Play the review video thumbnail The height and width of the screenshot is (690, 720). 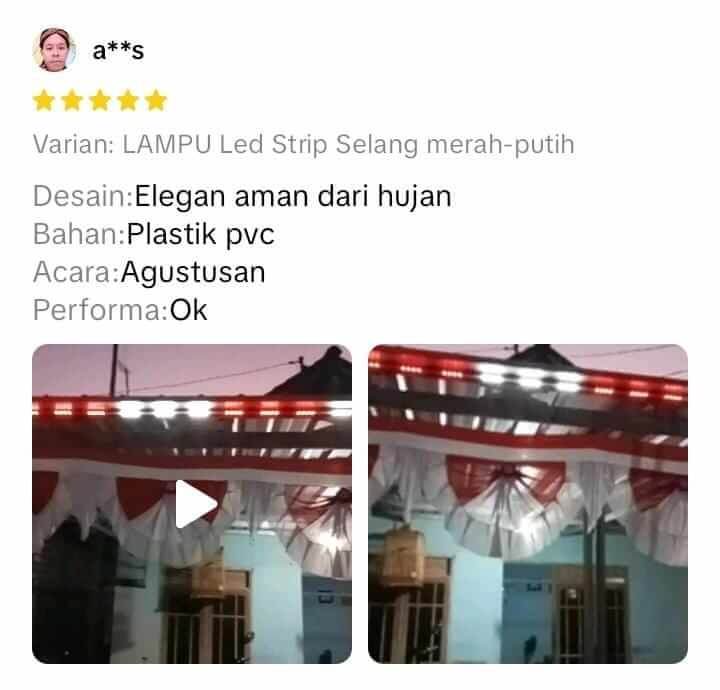click(x=193, y=504)
